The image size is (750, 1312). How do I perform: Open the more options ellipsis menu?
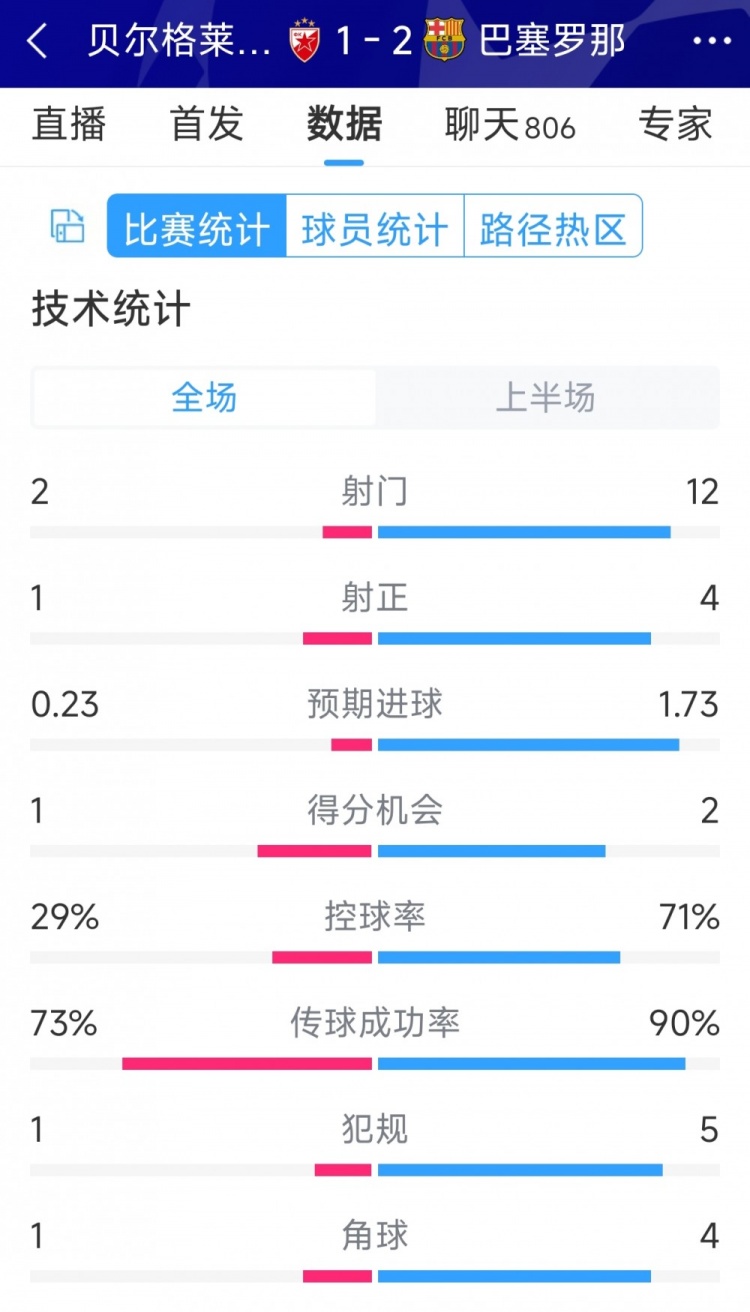coord(712,42)
